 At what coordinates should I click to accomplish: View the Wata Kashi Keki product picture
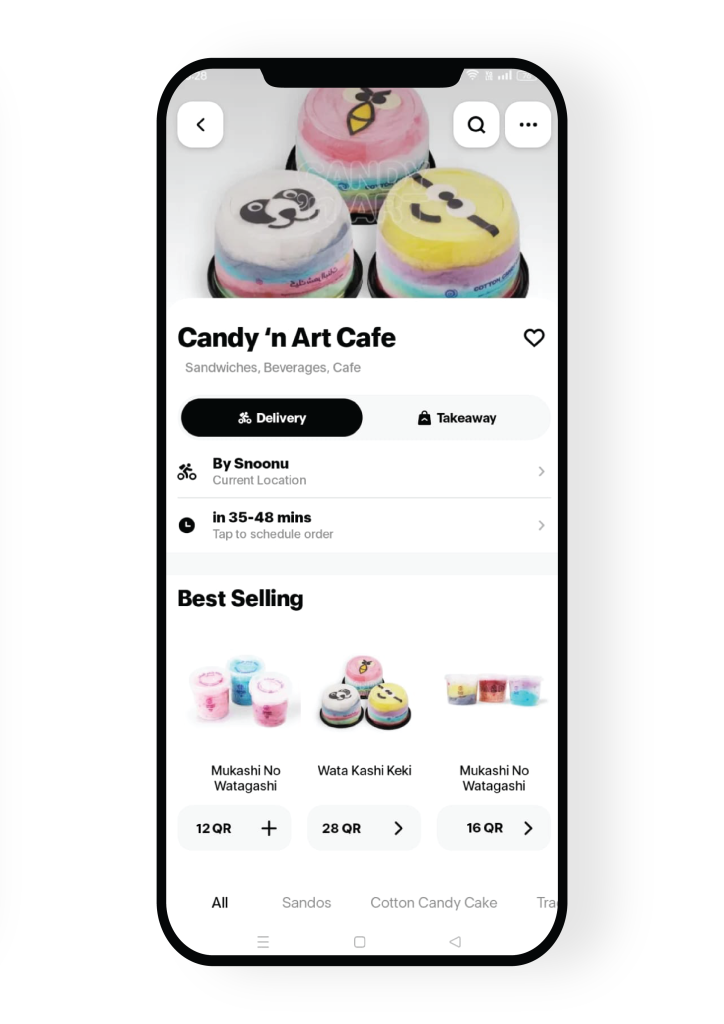coord(364,693)
